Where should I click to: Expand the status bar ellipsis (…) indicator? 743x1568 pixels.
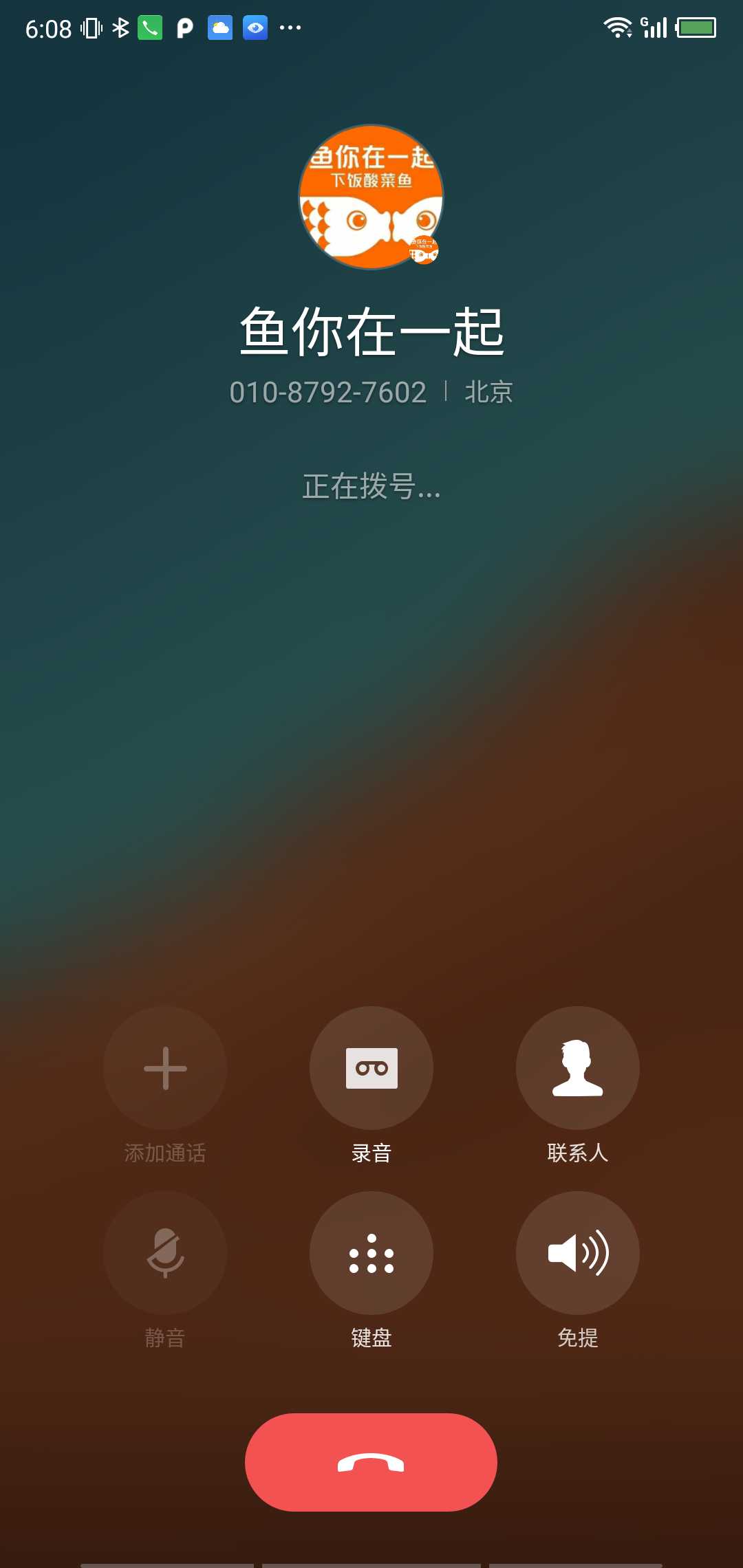click(289, 29)
